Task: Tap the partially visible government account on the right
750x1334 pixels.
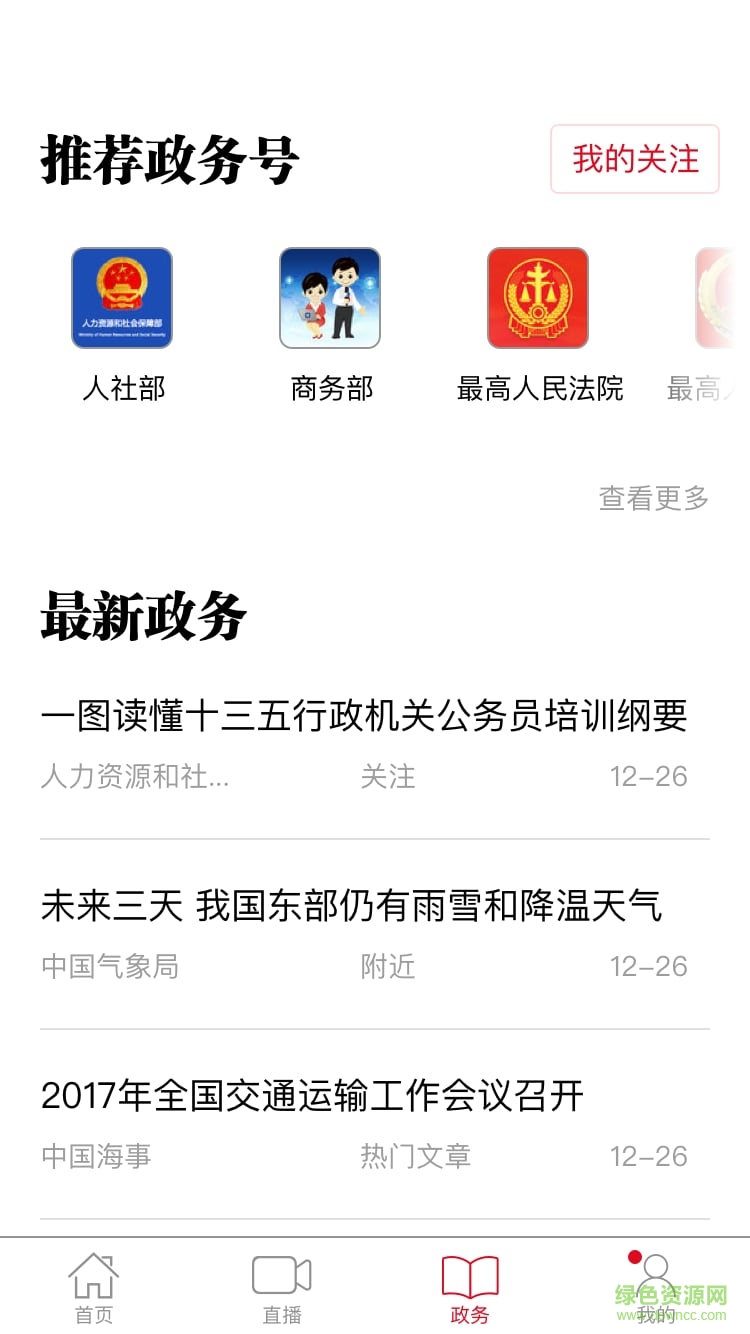Action: pyautogui.click(x=722, y=297)
